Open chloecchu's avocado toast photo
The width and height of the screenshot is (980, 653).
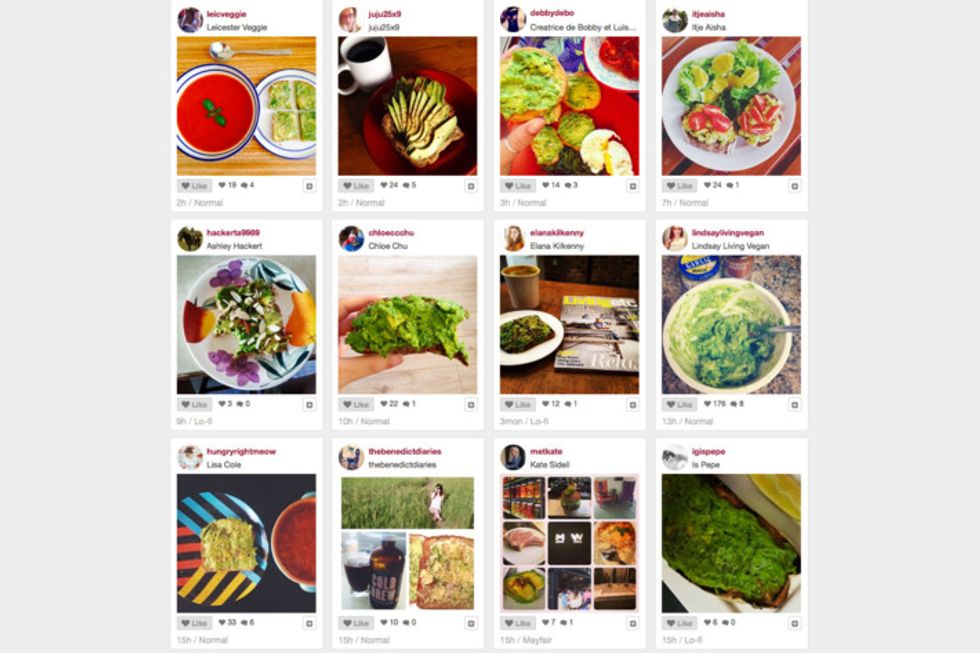[x=407, y=324]
